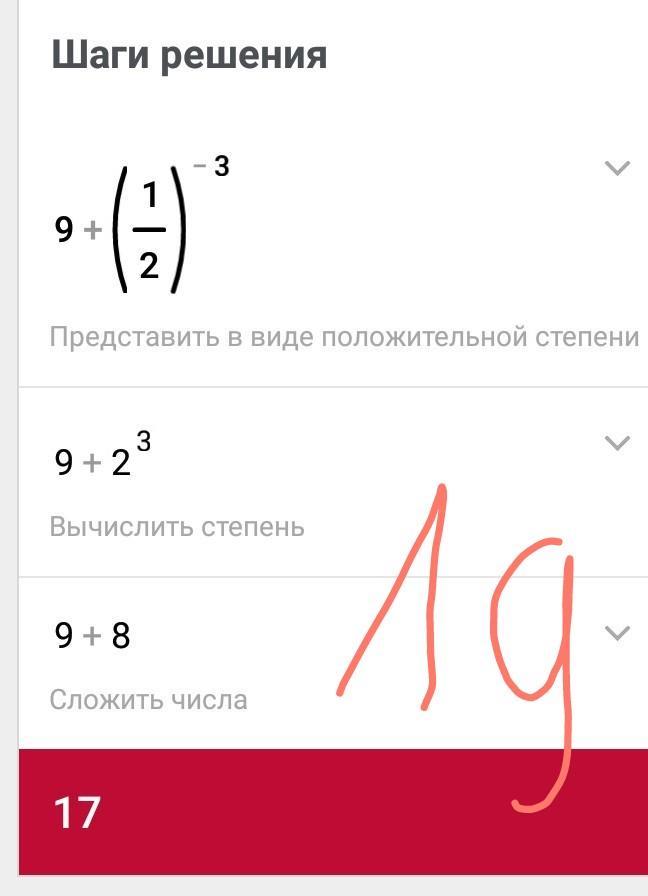Expand the step with one-half to power minus three
This screenshot has width=648, height=896.
(x=618, y=168)
